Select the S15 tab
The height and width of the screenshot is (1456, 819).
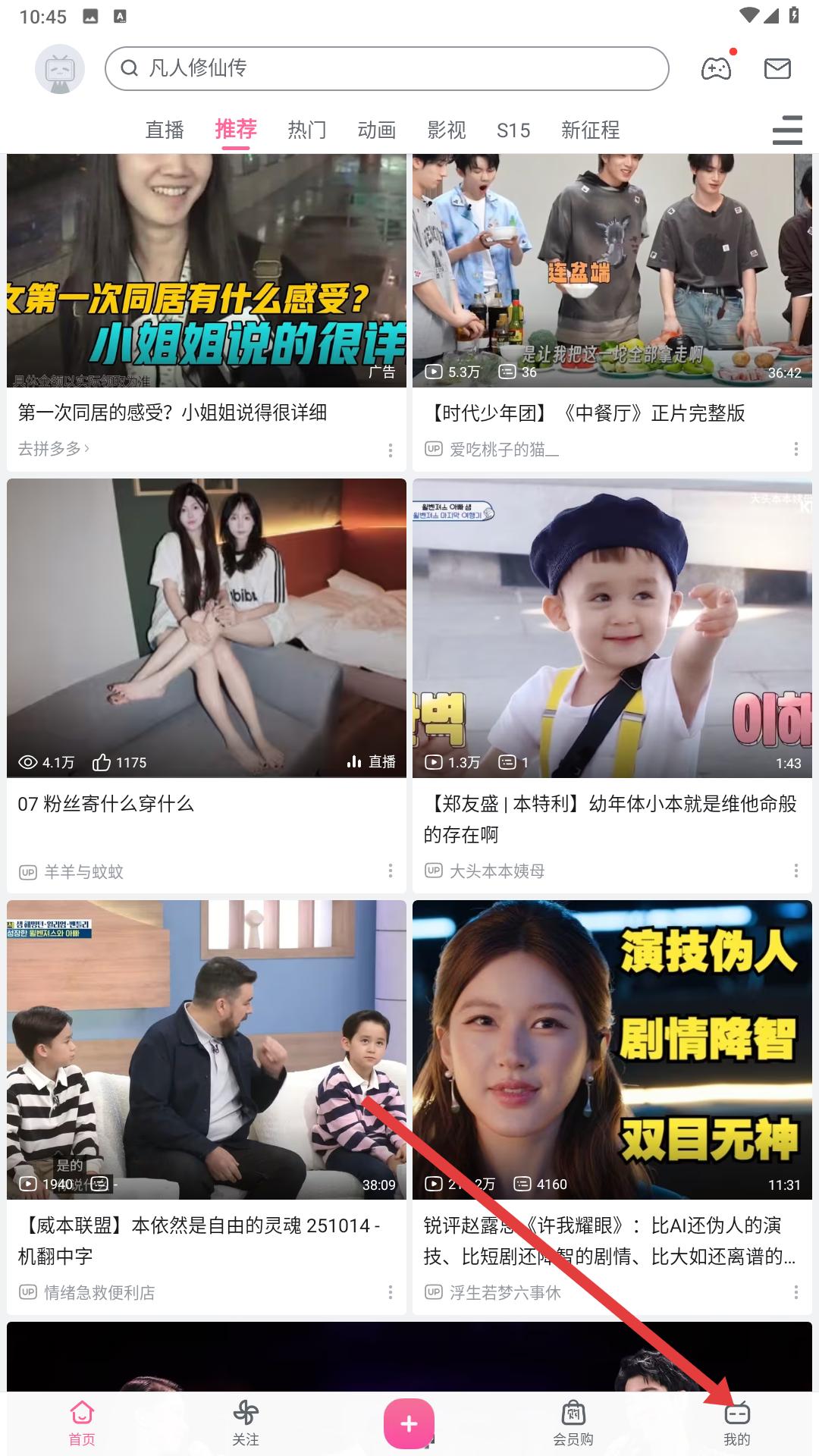pyautogui.click(x=513, y=130)
